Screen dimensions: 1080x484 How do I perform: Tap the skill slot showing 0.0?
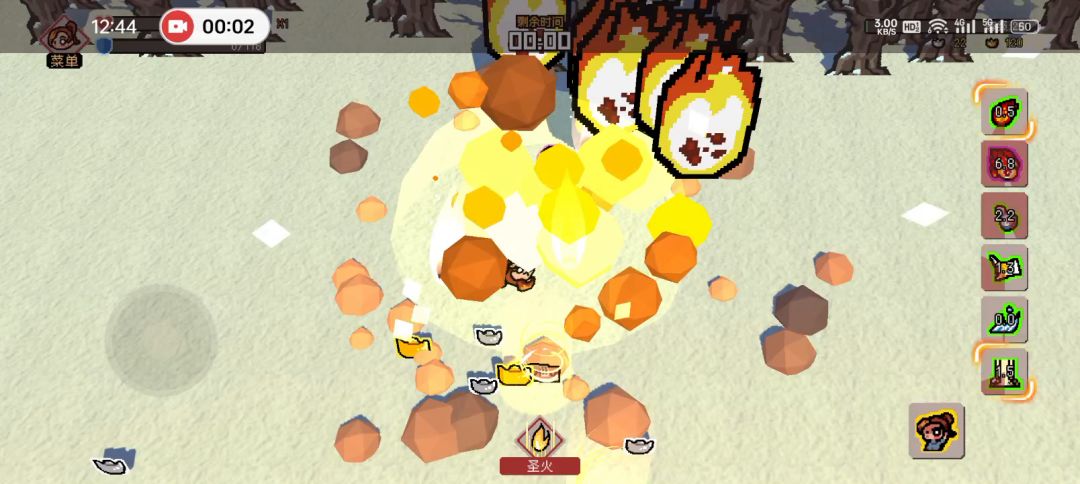[1004, 319]
